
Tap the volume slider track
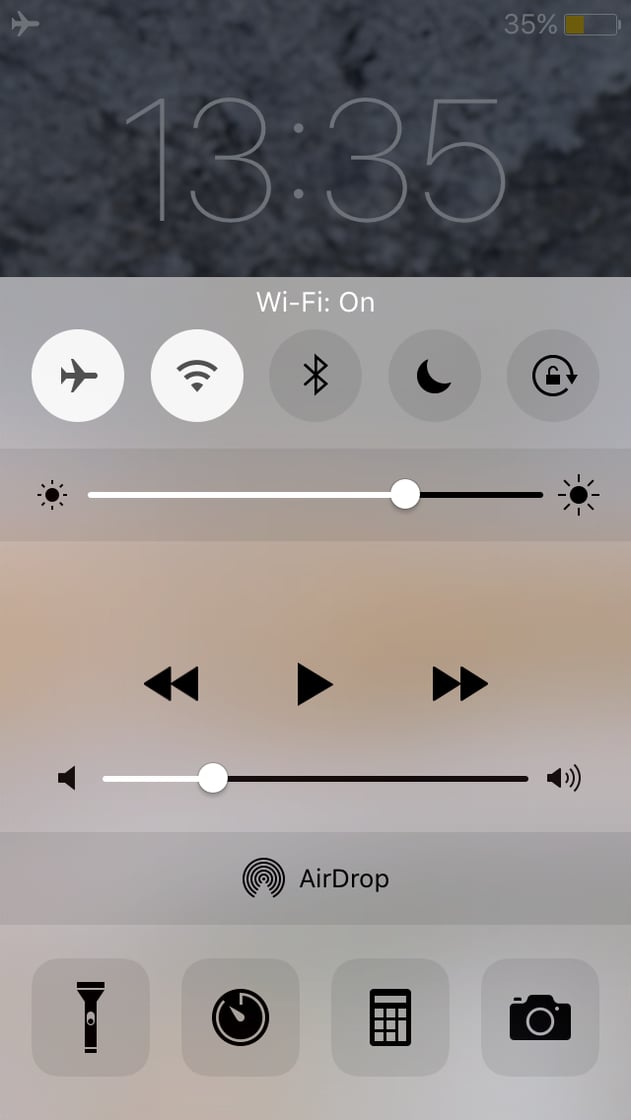[315, 779]
